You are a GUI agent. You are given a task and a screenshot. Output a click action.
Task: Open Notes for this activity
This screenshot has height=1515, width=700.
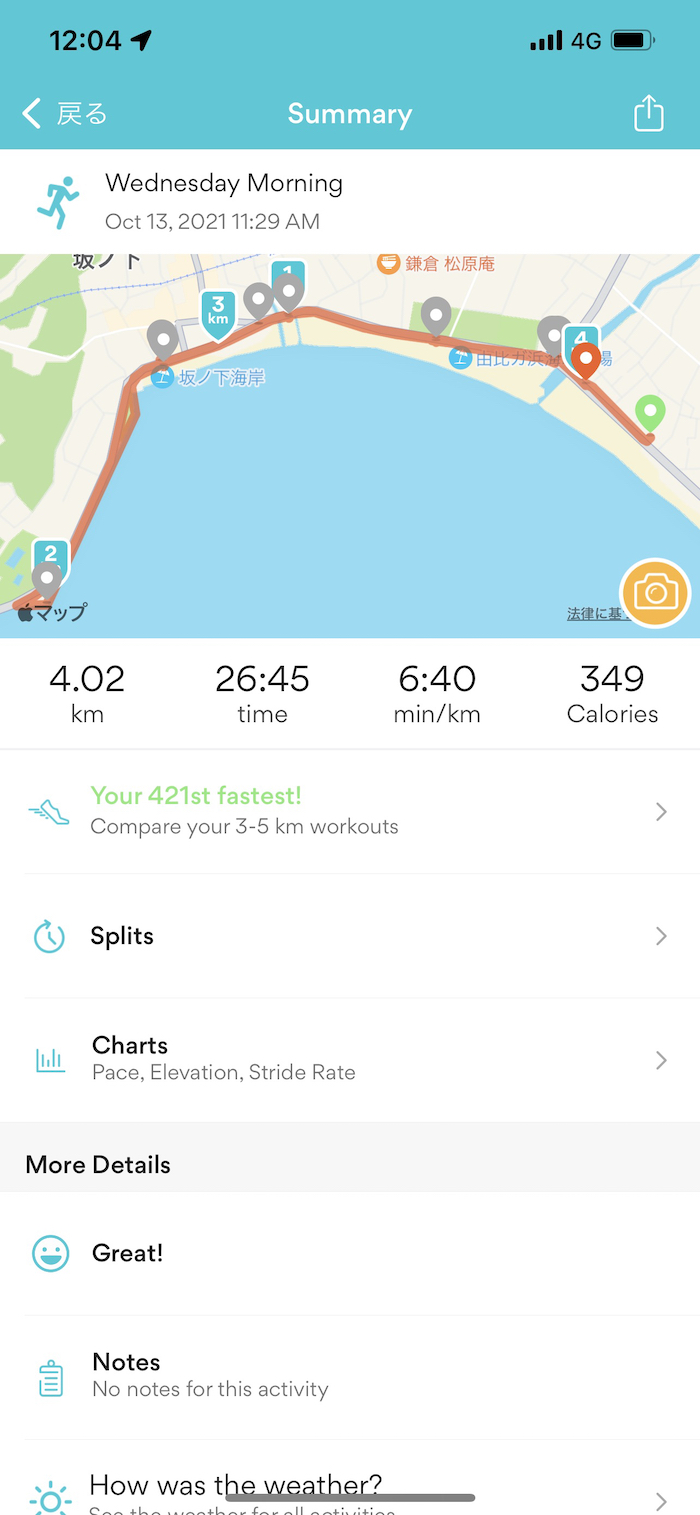348,1376
